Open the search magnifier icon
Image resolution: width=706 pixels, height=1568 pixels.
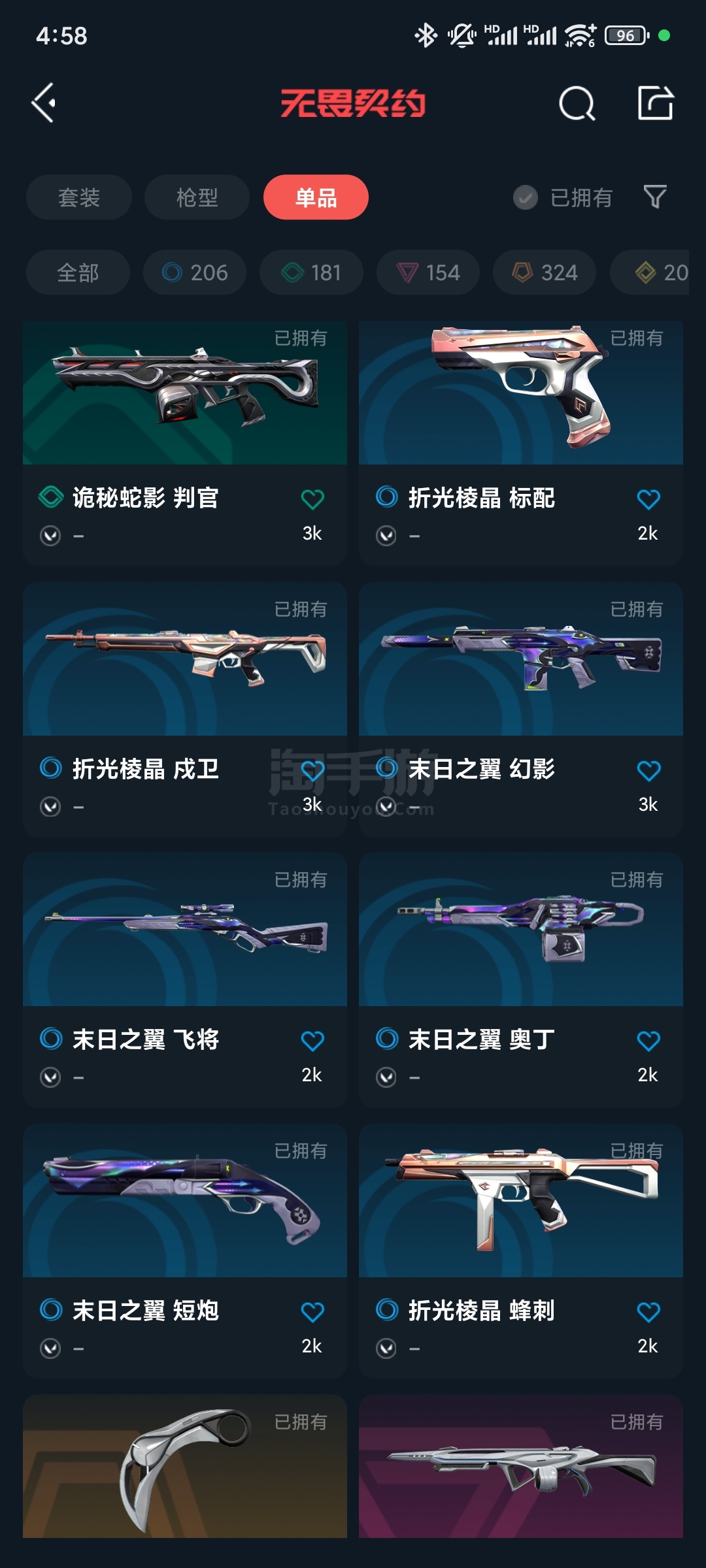pyautogui.click(x=577, y=103)
